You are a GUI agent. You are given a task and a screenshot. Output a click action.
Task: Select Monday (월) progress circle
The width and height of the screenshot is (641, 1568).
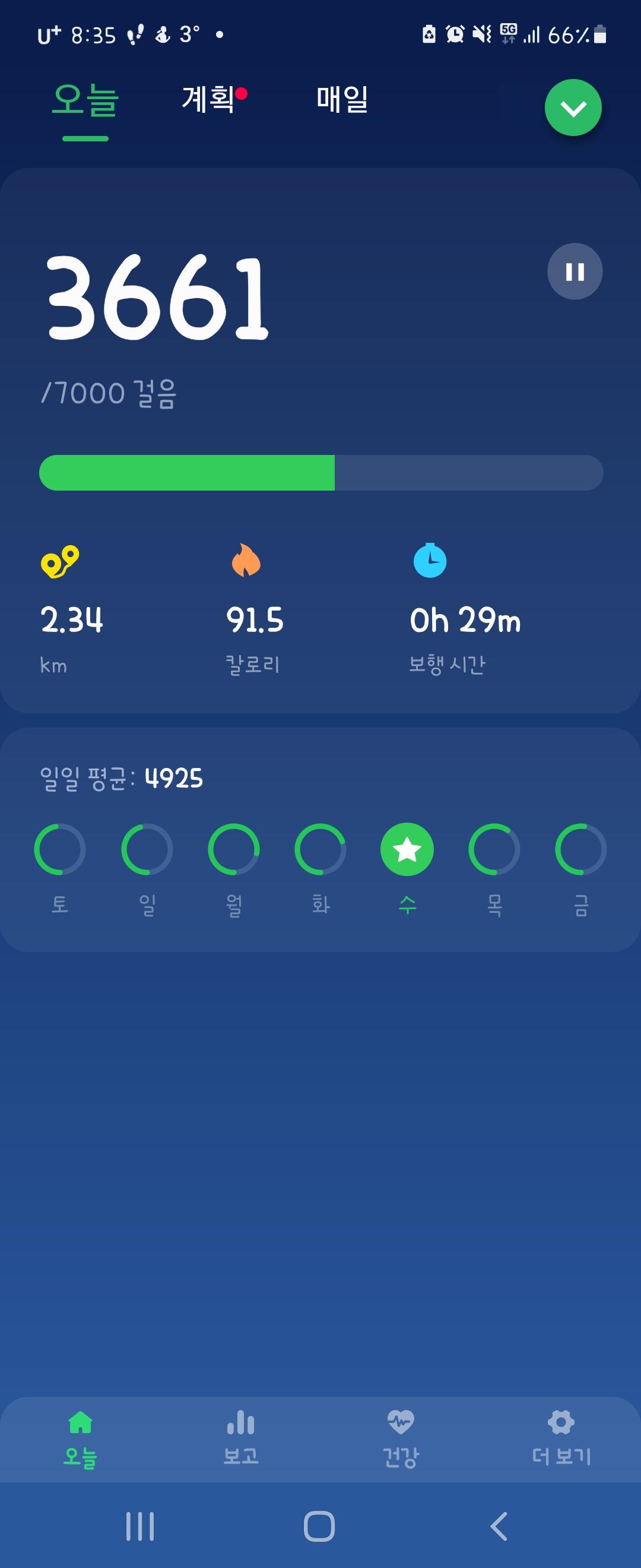click(x=233, y=850)
